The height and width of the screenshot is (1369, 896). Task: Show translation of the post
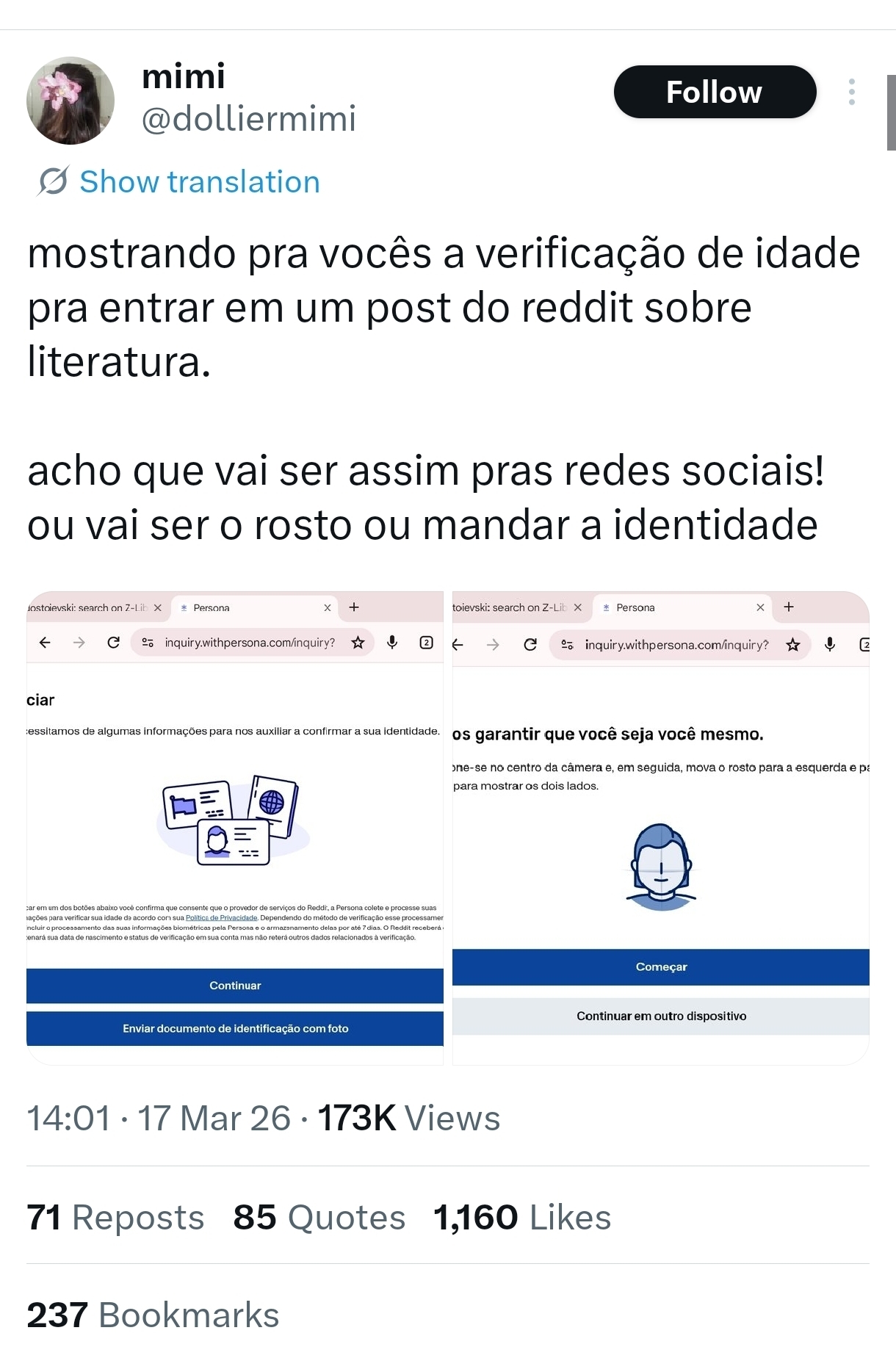pos(199,181)
